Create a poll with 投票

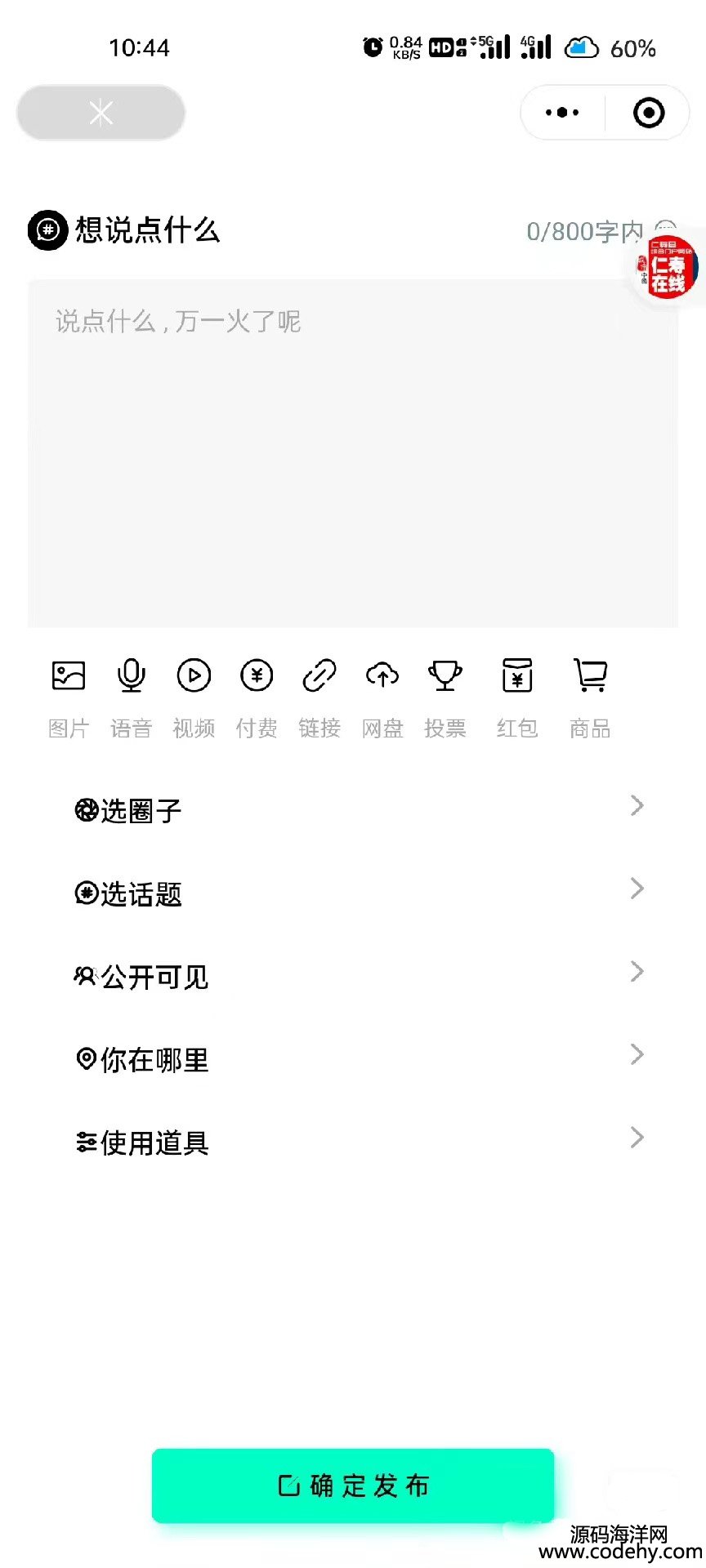click(x=445, y=696)
